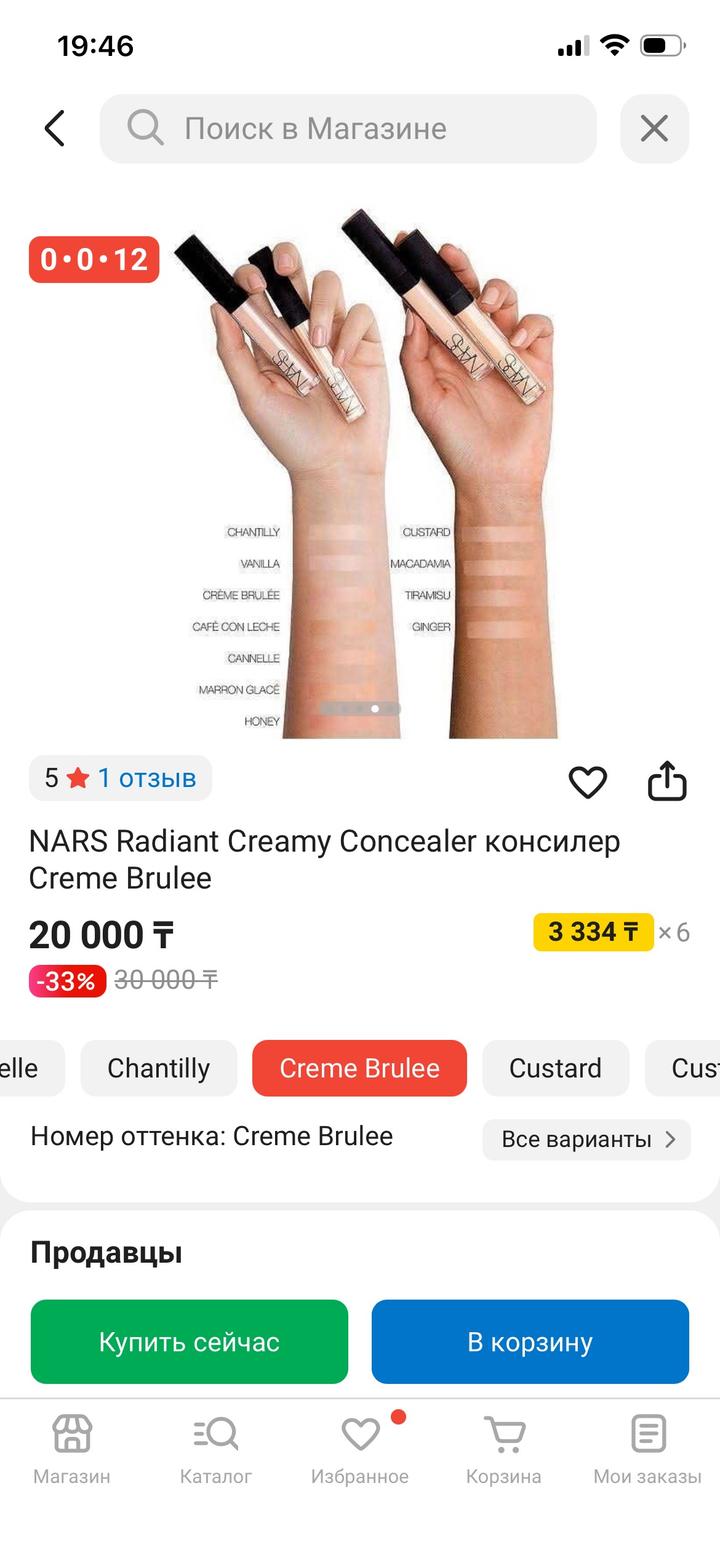Go to the Мои заказы tab
Image resolution: width=720 pixels, height=1558 pixels.
point(647,1448)
